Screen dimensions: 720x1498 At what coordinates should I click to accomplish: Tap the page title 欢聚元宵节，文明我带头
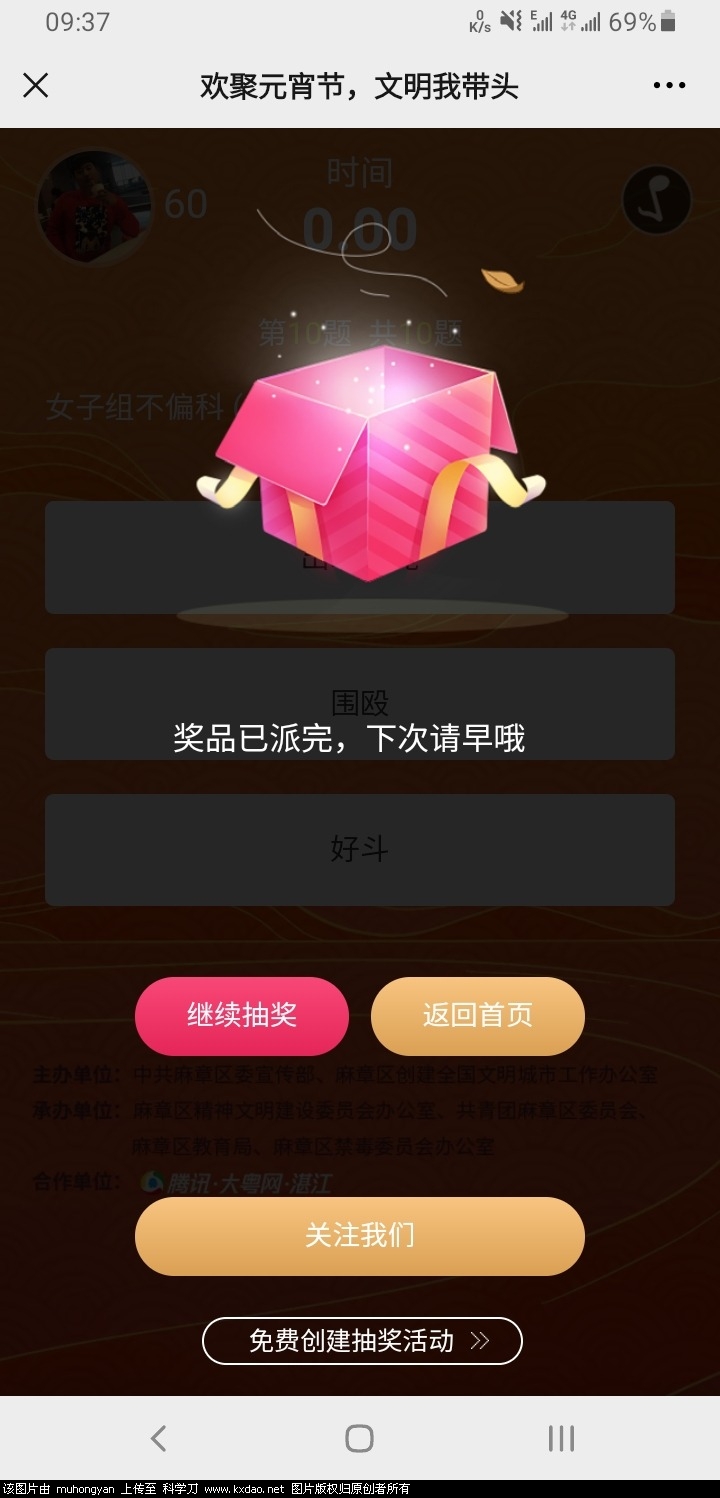[360, 86]
